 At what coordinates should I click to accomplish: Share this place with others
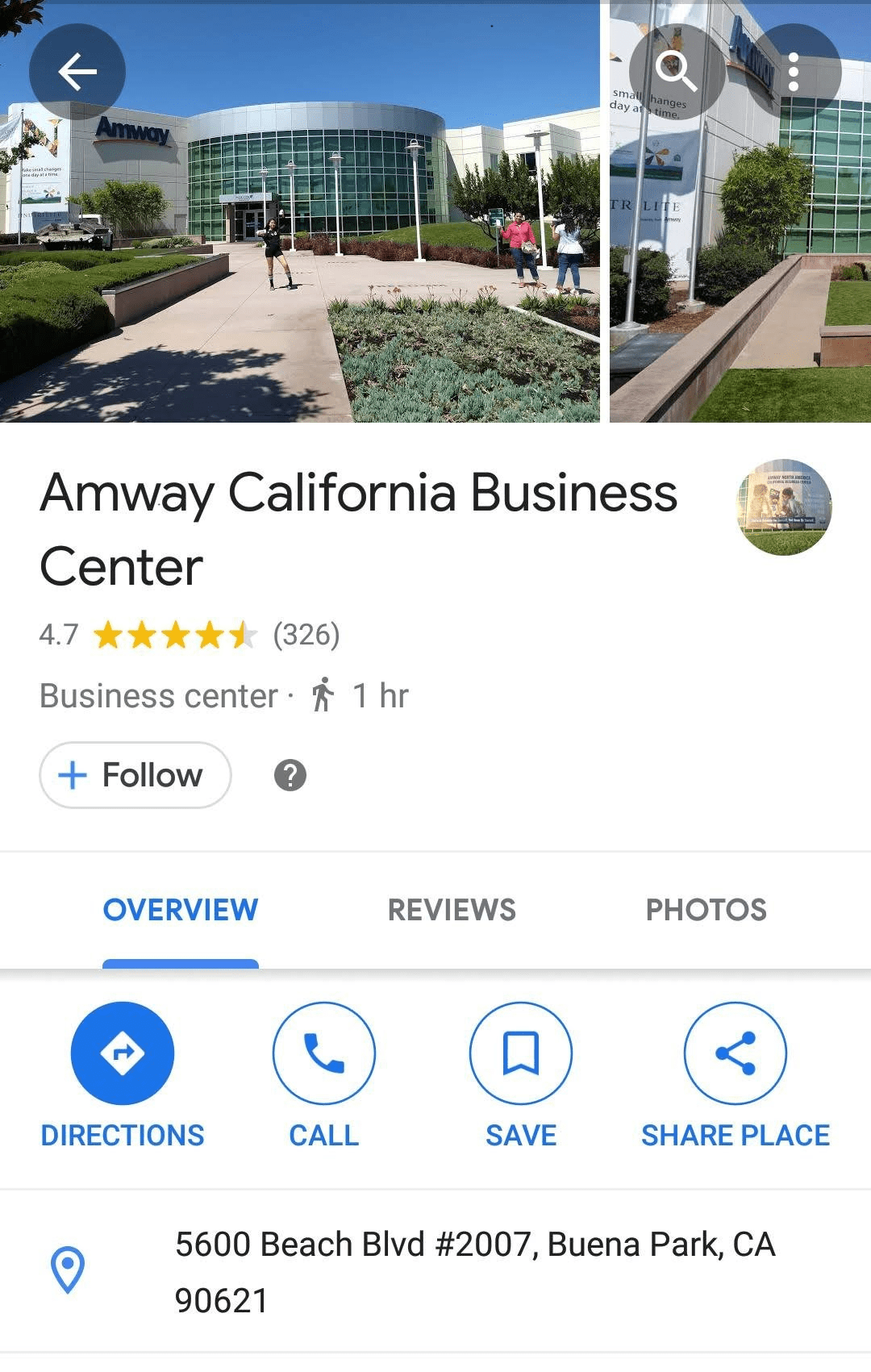pyautogui.click(x=736, y=1053)
